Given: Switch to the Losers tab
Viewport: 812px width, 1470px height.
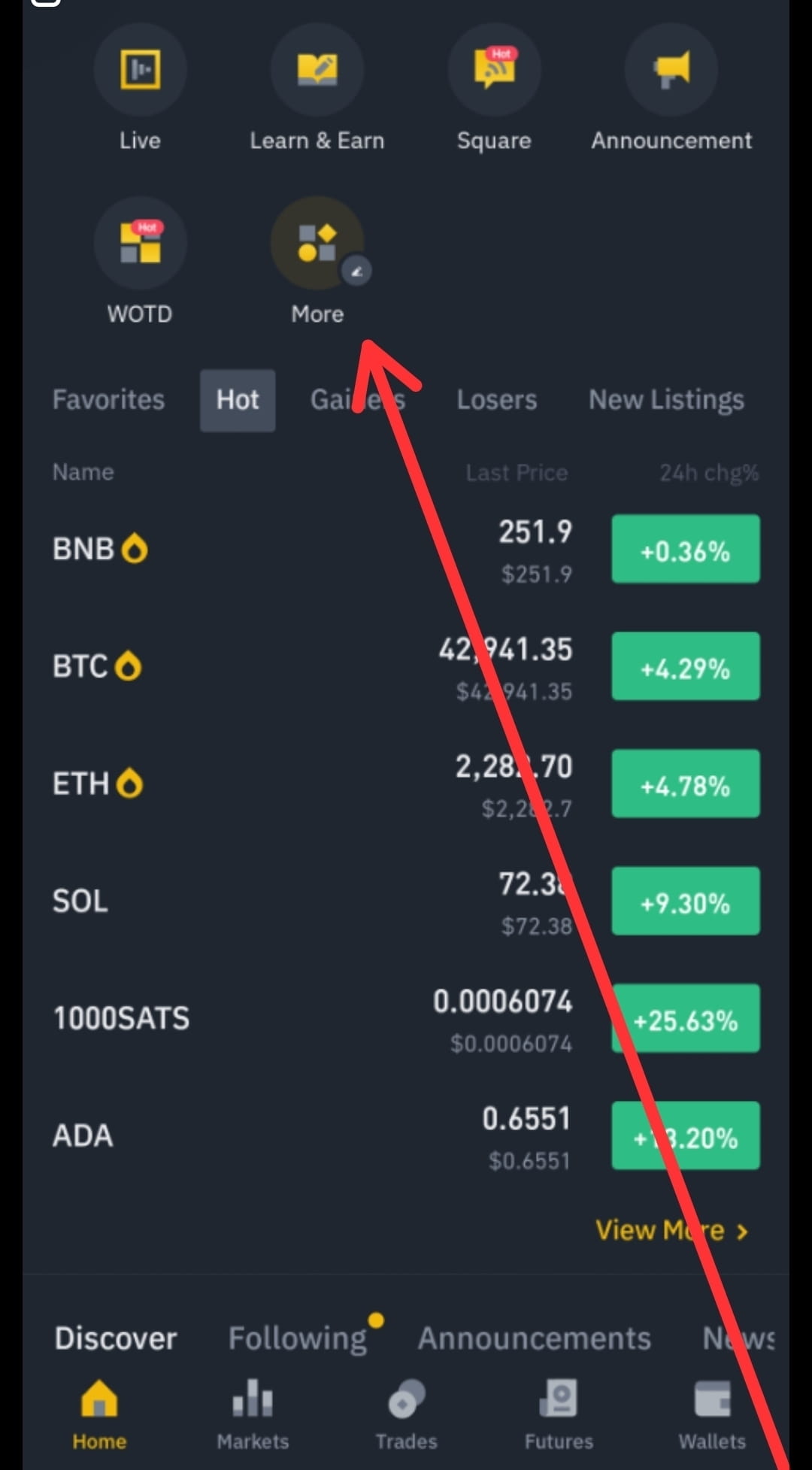Looking at the screenshot, I should [x=496, y=400].
